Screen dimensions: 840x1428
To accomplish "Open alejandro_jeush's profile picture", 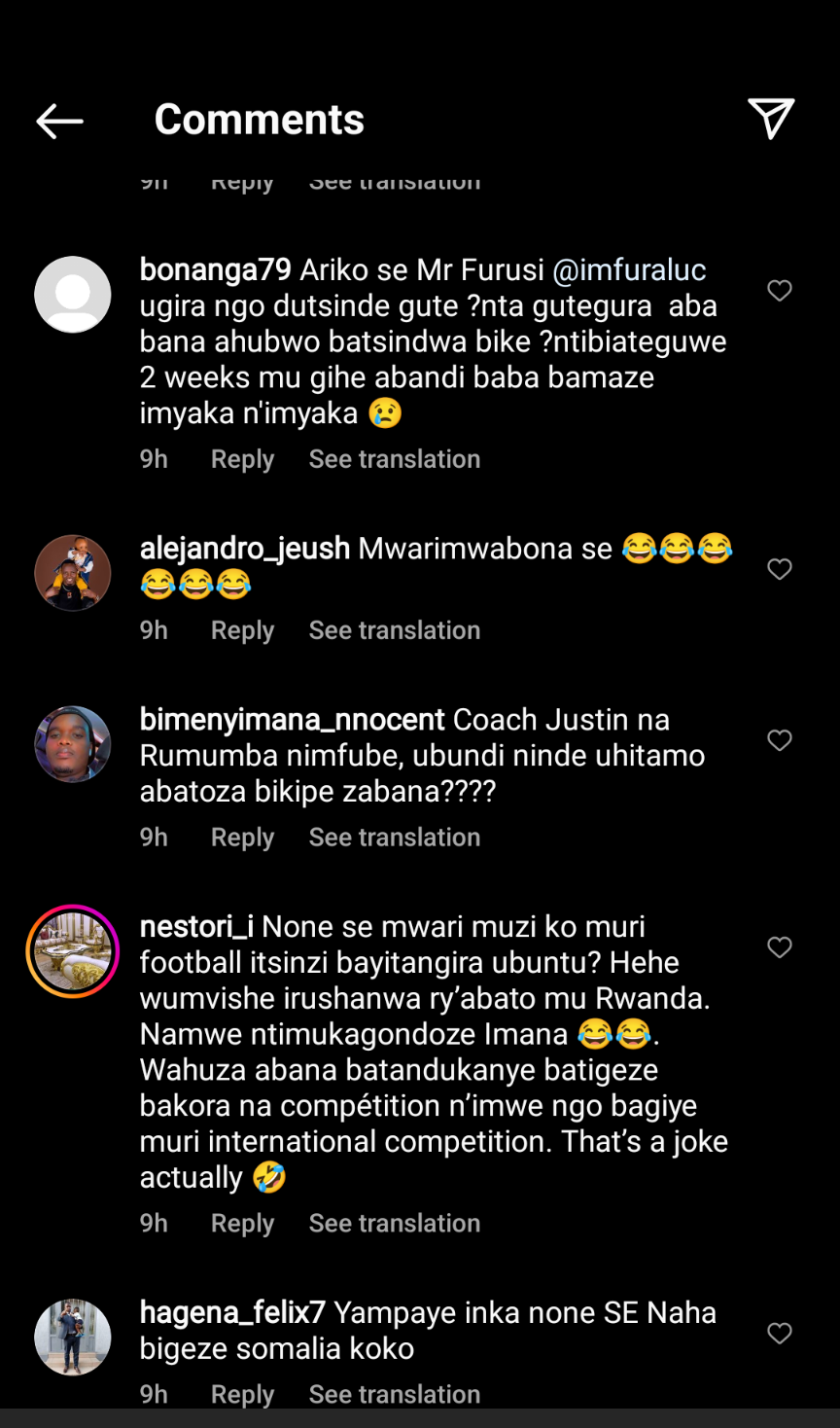I will click(73, 573).
